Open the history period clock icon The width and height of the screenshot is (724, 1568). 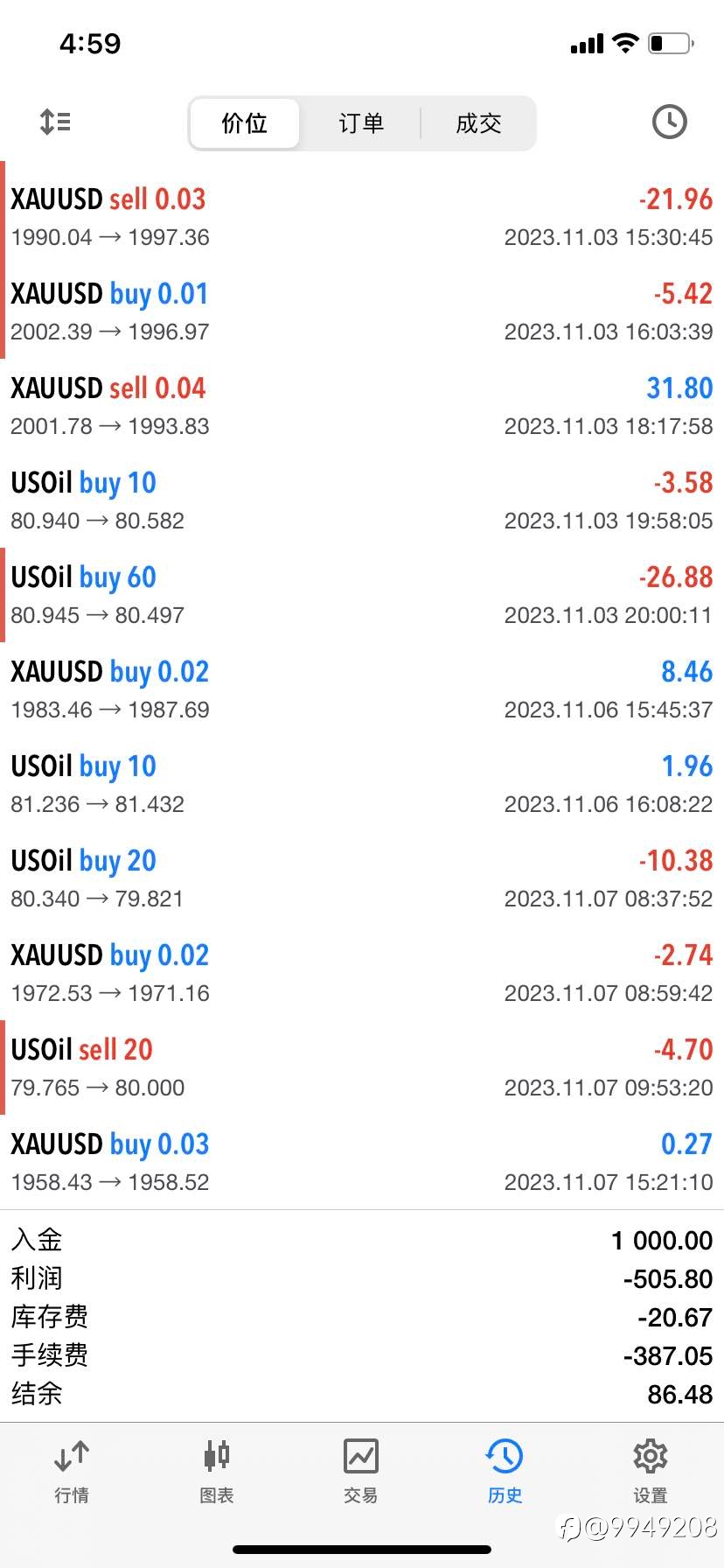(670, 122)
